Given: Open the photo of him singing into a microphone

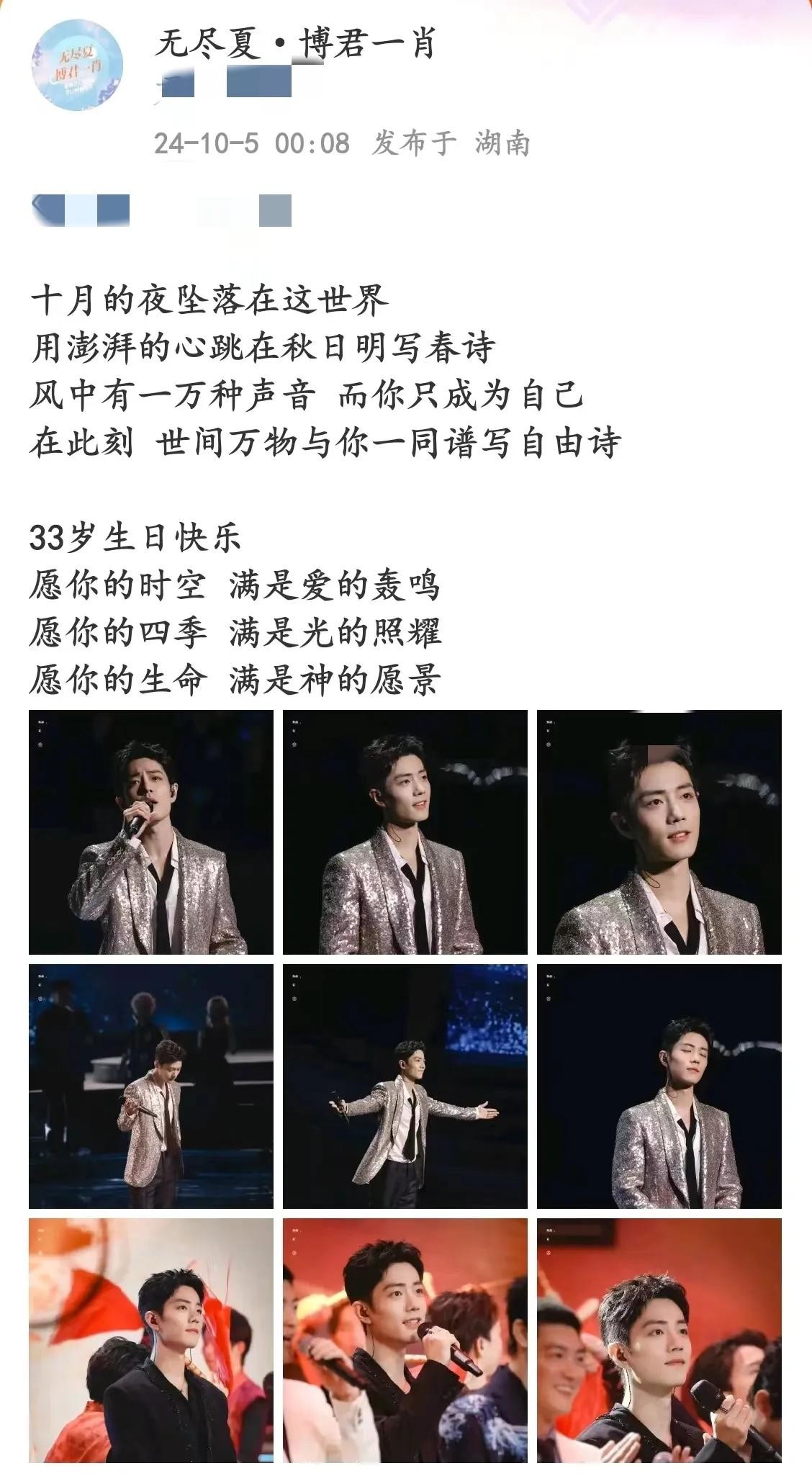Looking at the screenshot, I should point(151,832).
